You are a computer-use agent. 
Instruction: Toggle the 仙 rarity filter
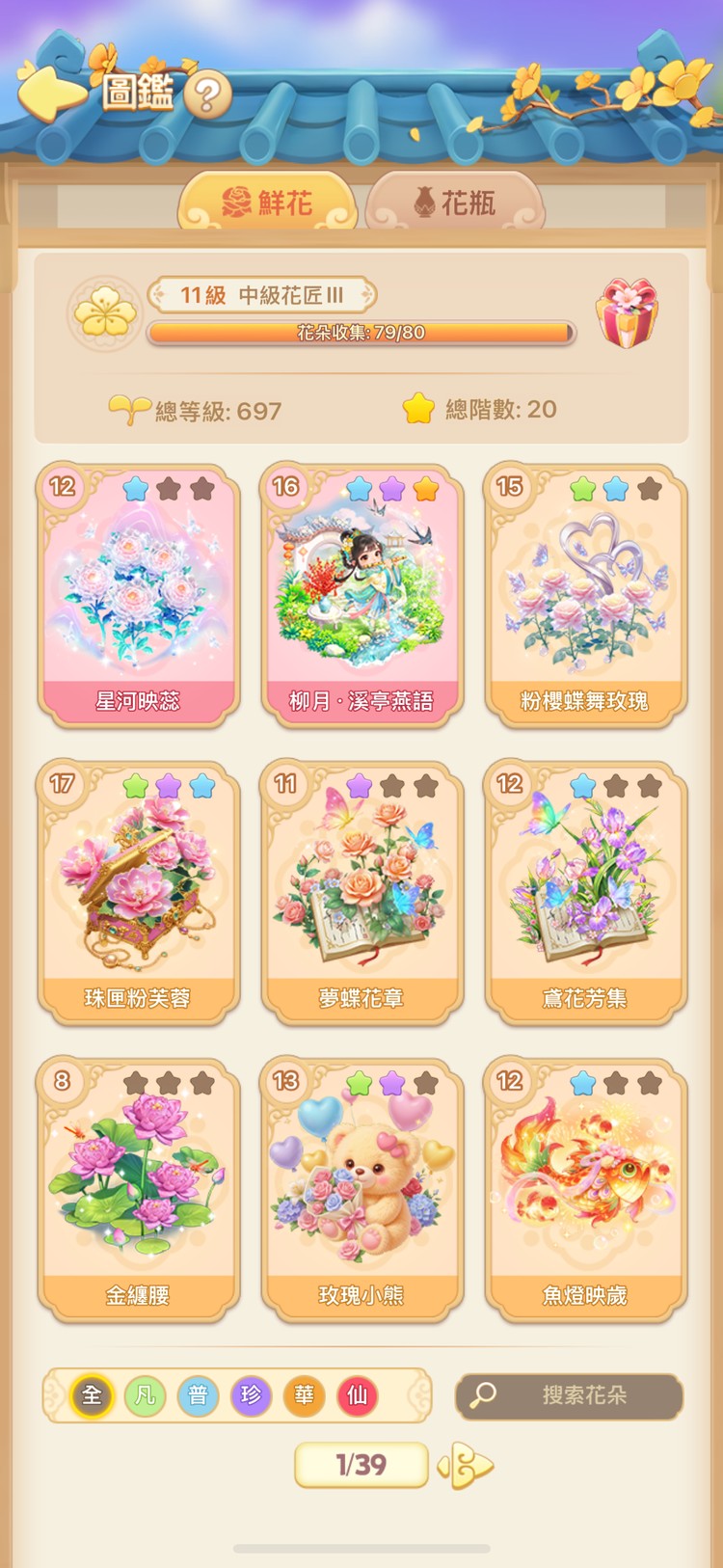point(357,1395)
